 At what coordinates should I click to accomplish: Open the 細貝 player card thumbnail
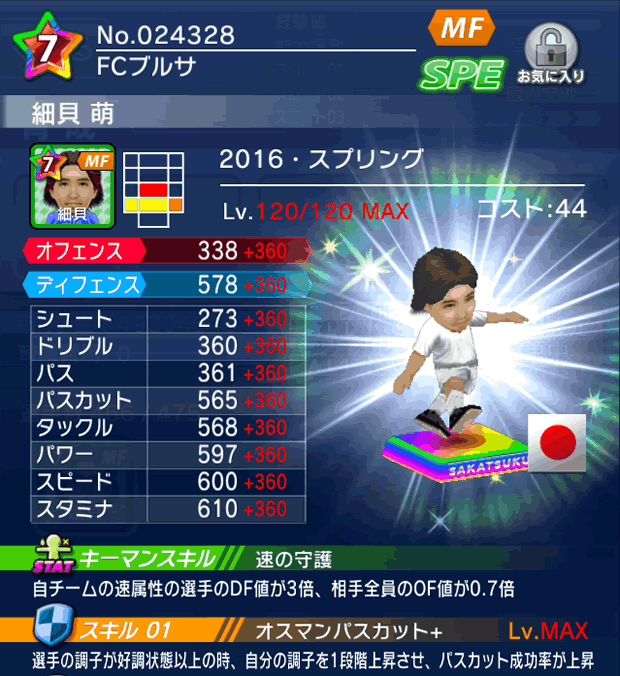coord(73,187)
